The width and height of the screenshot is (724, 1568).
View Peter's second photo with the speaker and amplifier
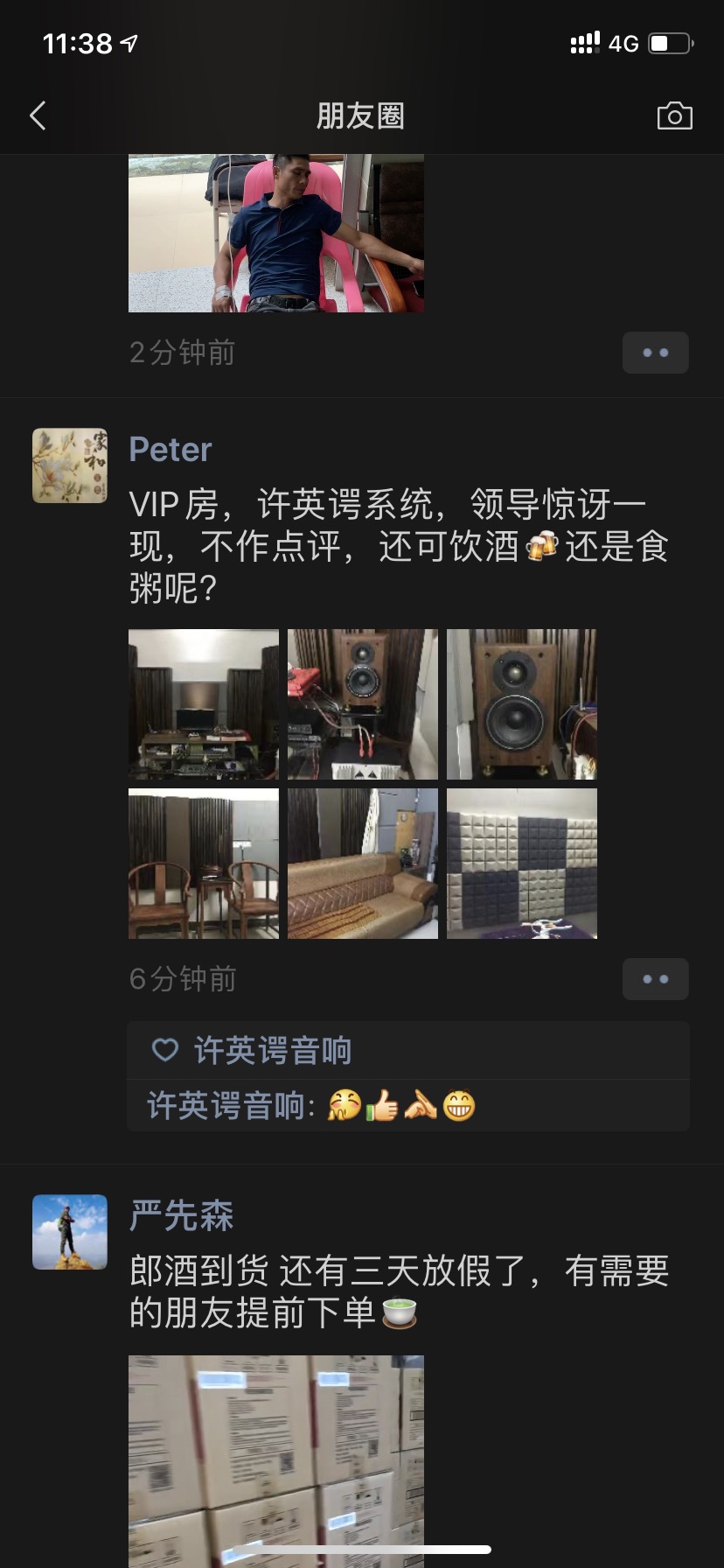(363, 704)
